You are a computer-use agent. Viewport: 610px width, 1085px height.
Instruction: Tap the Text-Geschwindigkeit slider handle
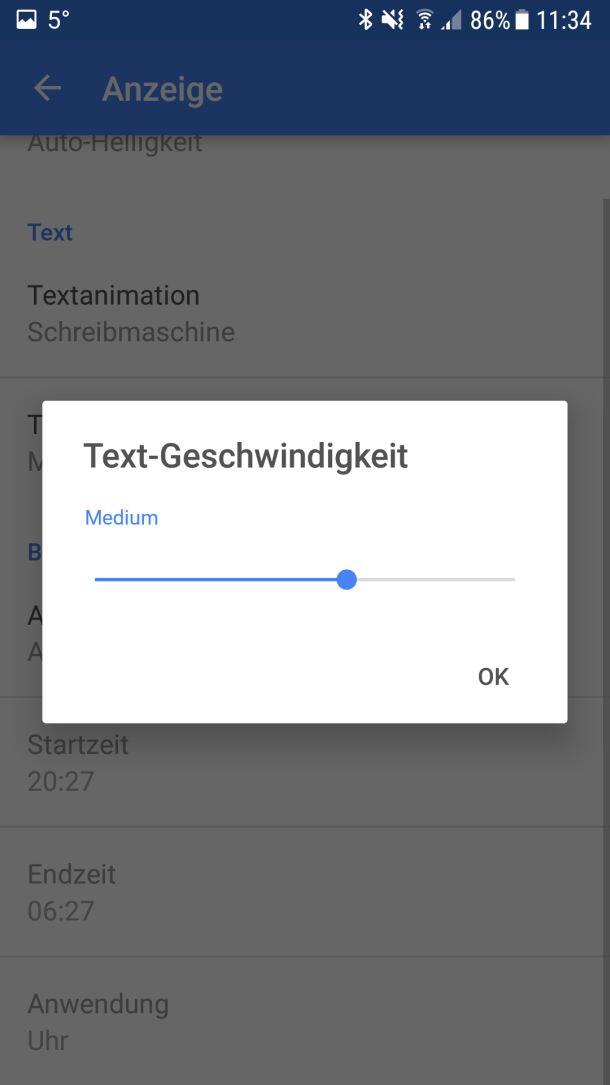click(347, 579)
